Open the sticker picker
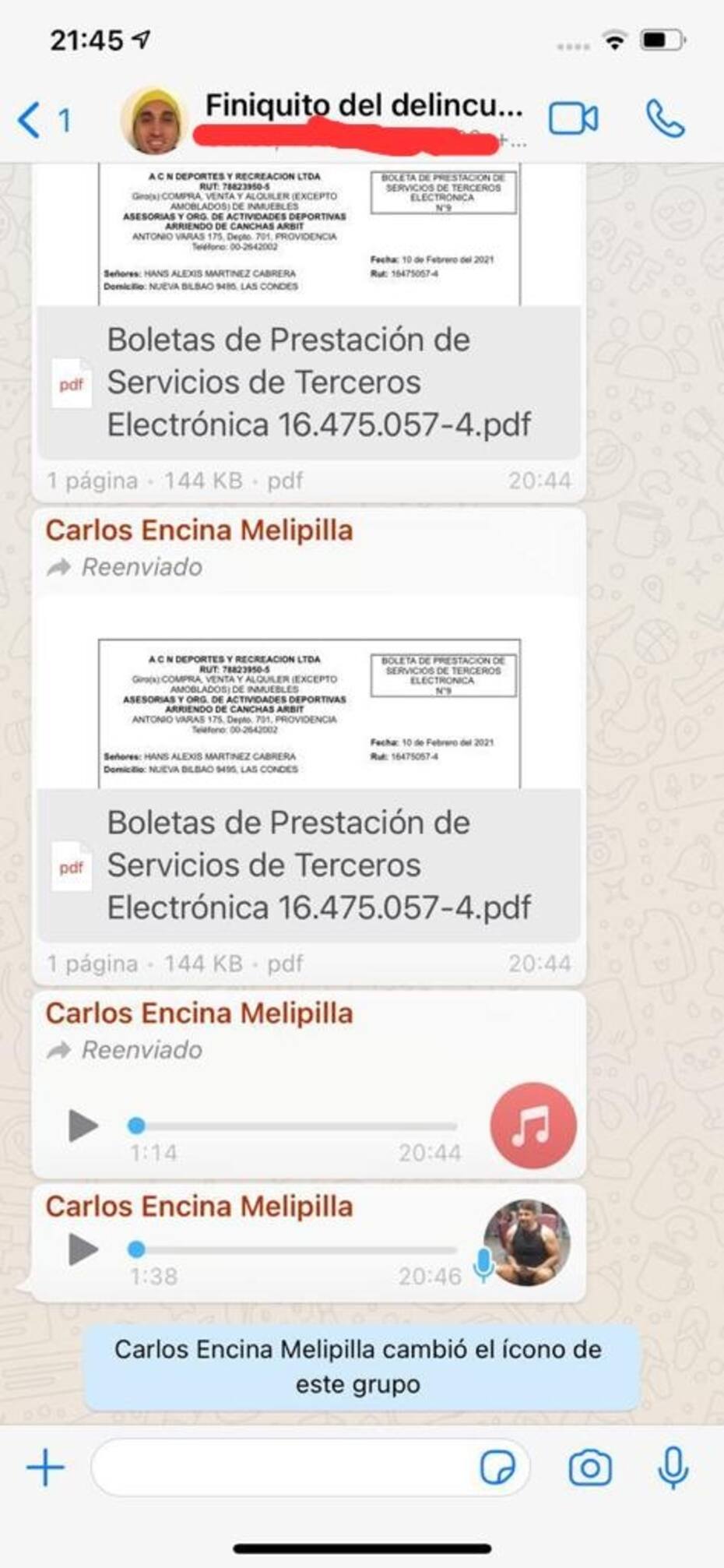724x1568 pixels. pos(497,1468)
